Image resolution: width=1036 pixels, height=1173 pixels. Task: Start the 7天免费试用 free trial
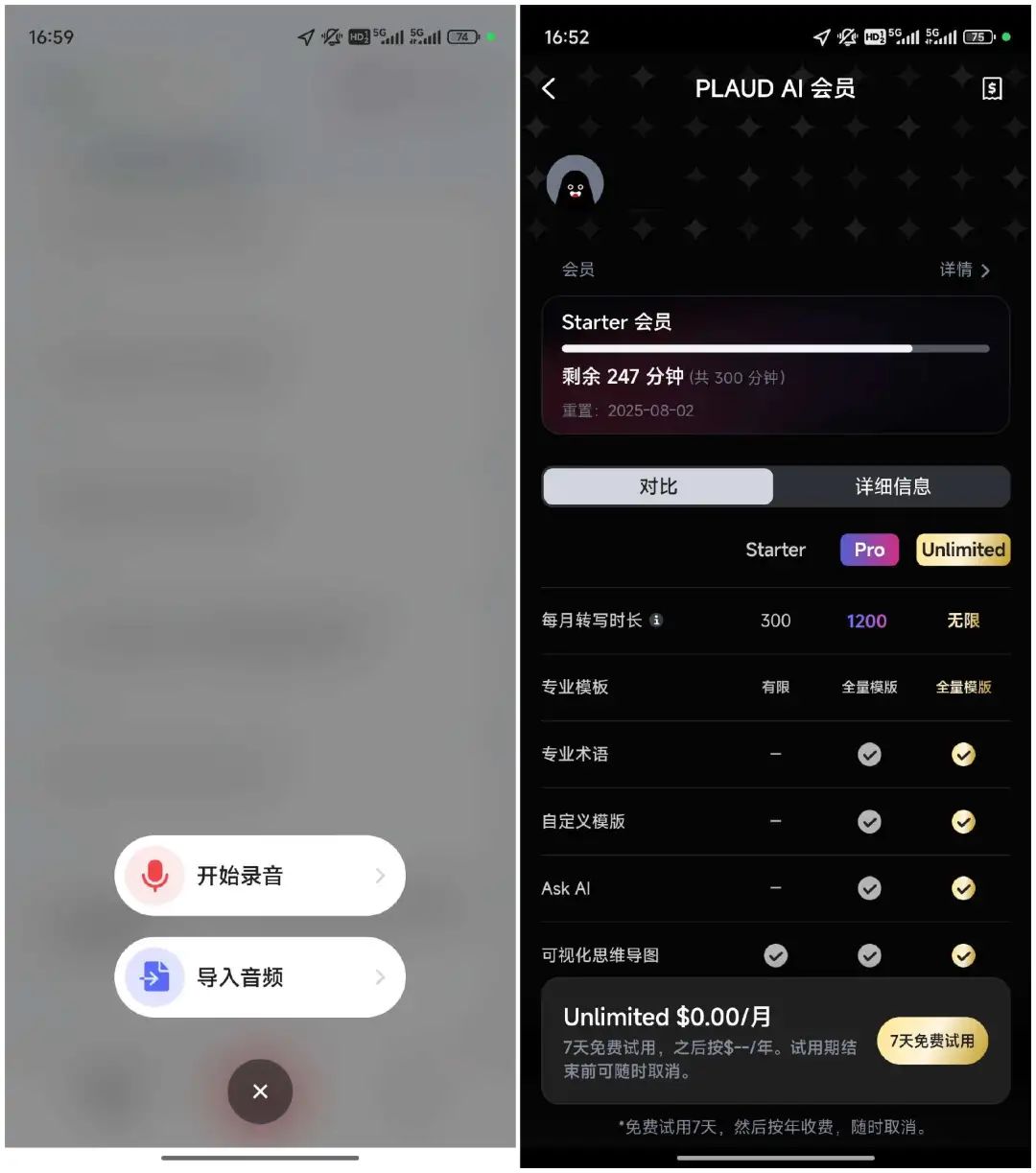coord(931,1042)
